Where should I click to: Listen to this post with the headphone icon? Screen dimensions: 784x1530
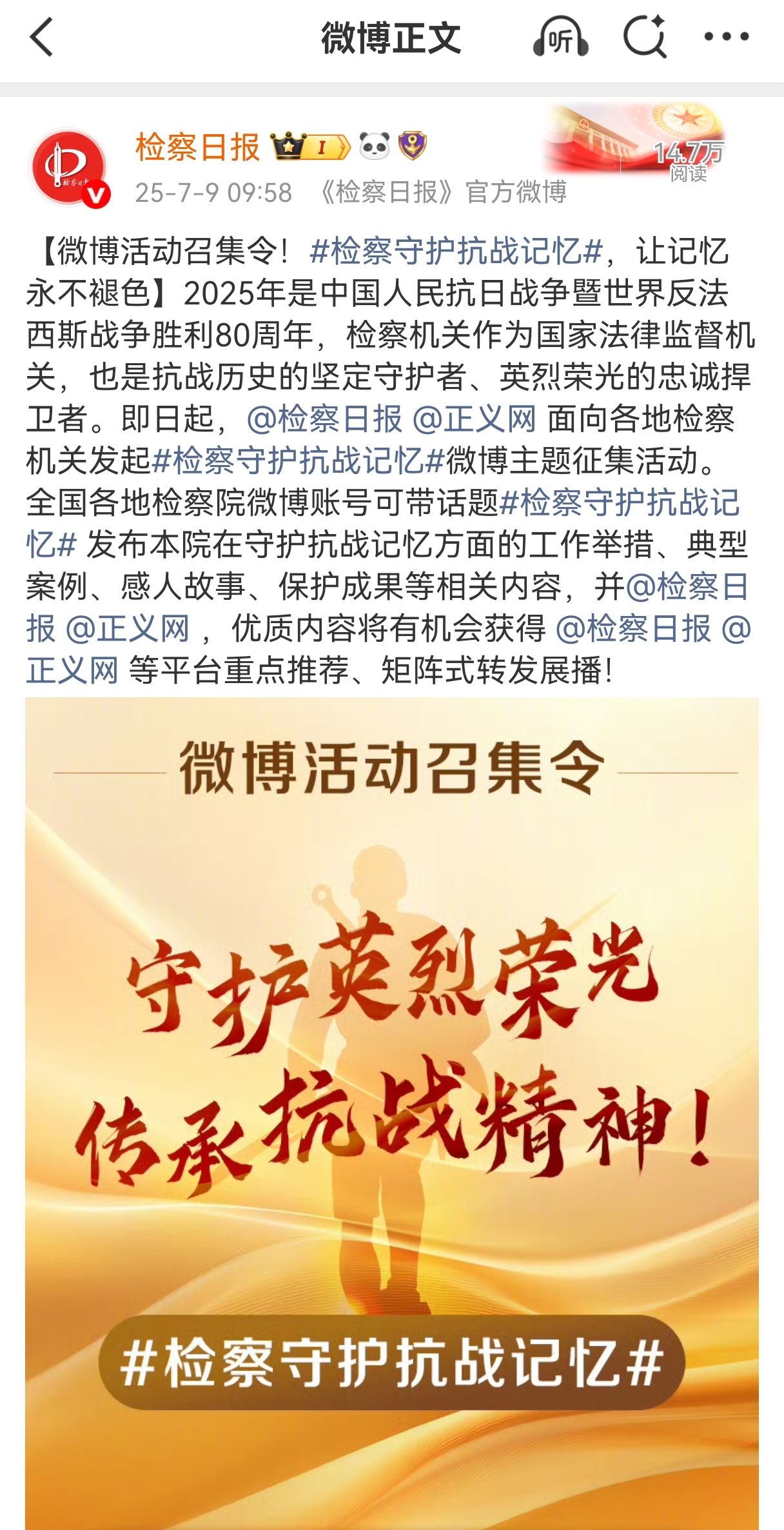560,37
